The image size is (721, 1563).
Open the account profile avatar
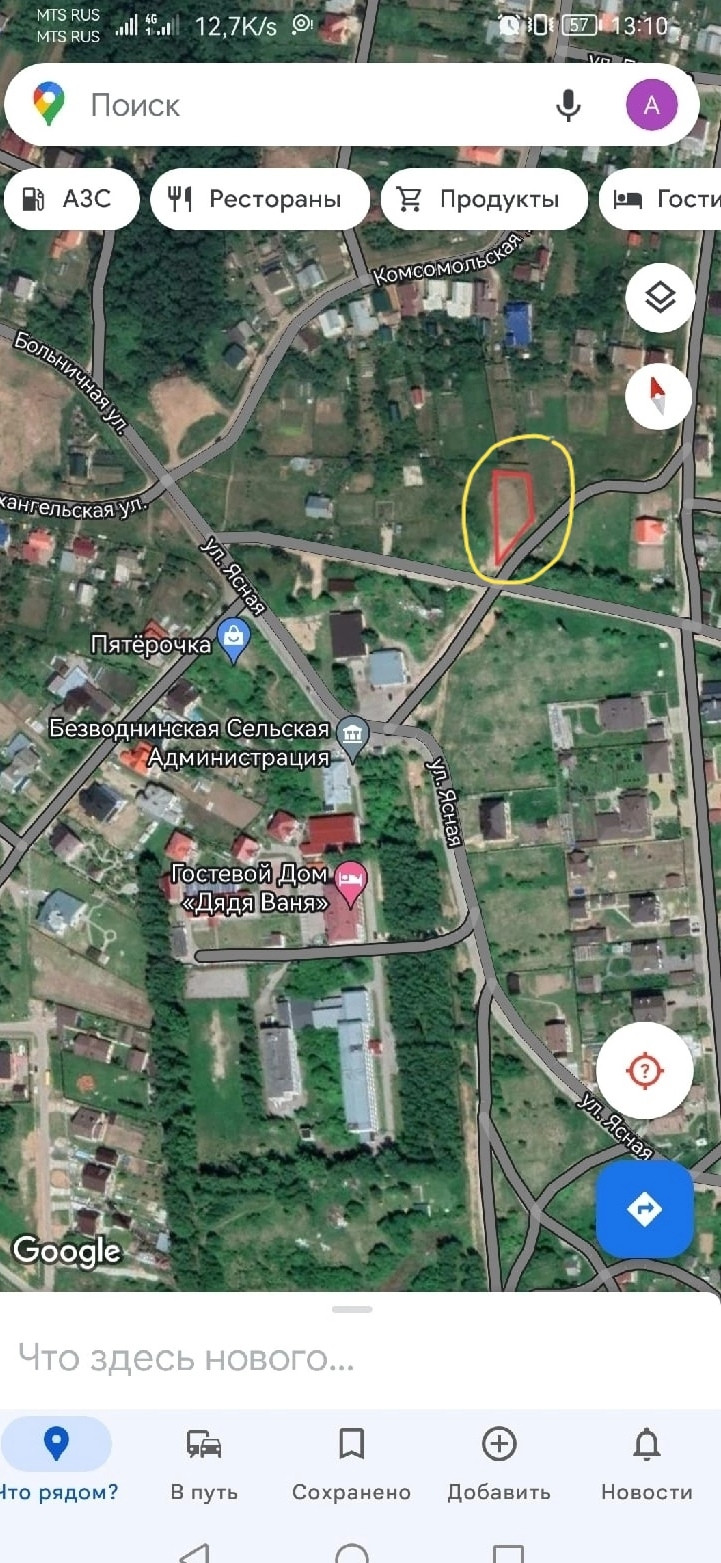pos(651,105)
